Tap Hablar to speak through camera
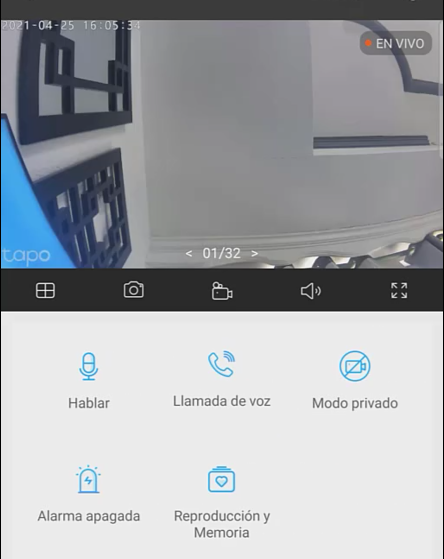The image size is (444, 559). (88, 381)
